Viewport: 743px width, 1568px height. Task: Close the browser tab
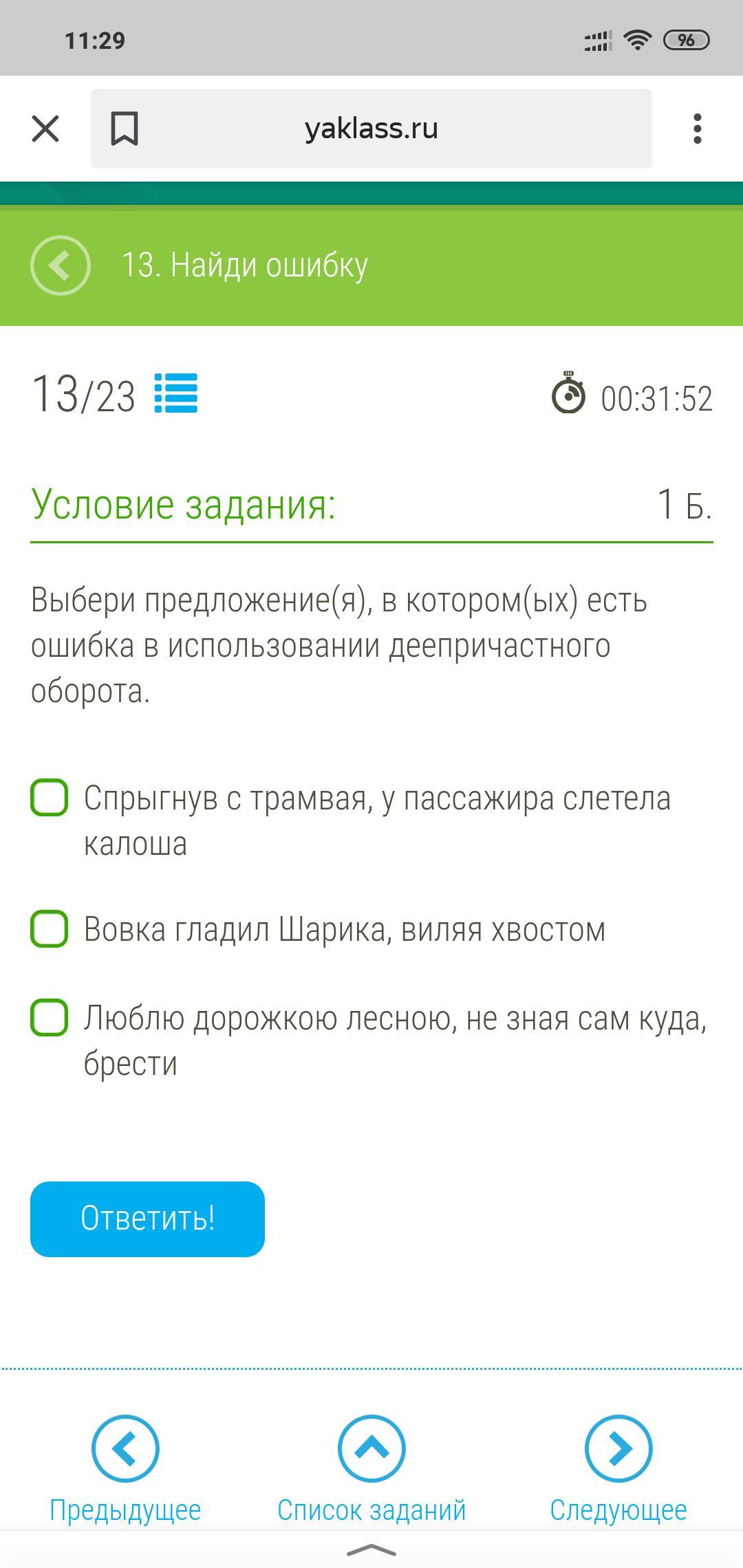coord(45,129)
